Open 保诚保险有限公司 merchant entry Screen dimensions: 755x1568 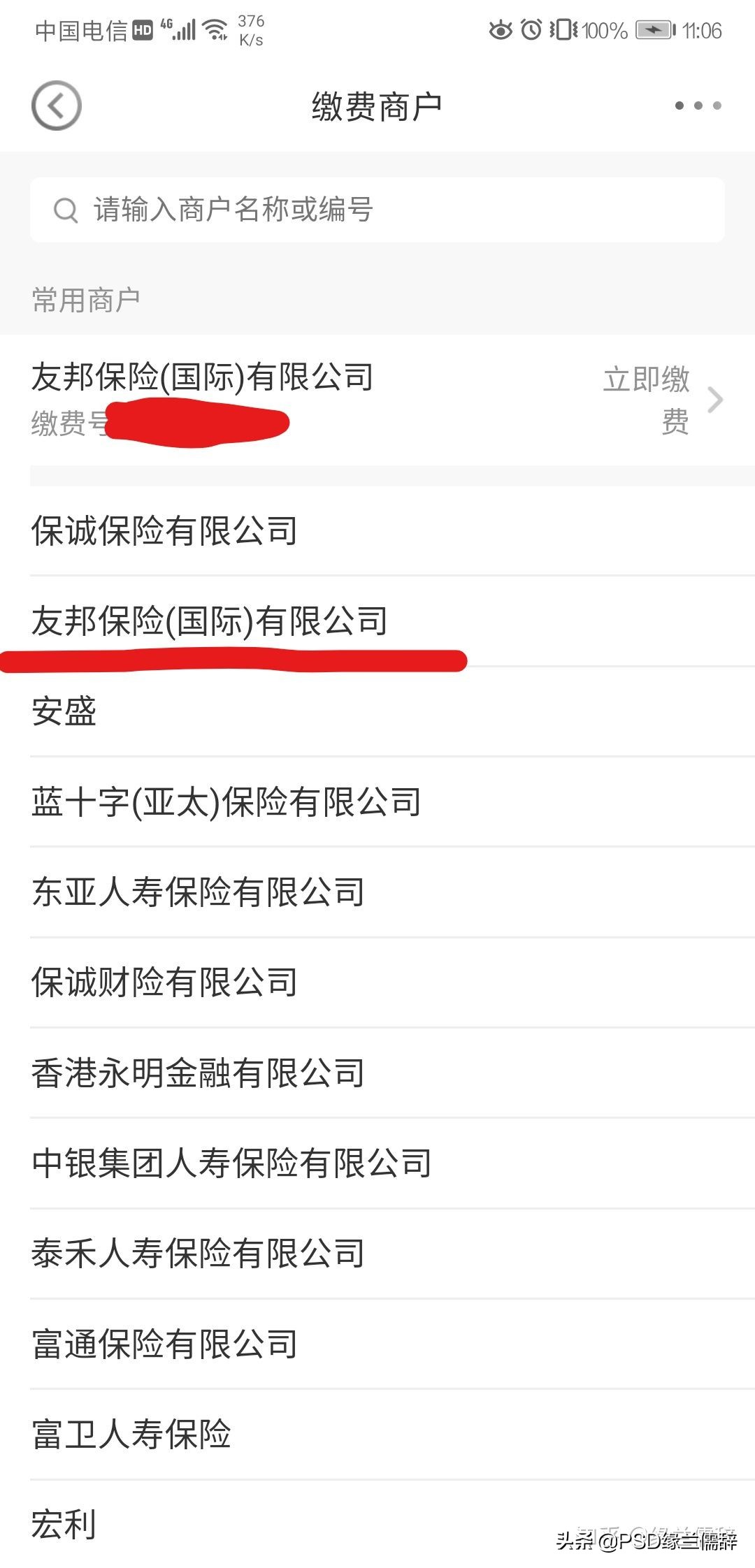point(166,531)
